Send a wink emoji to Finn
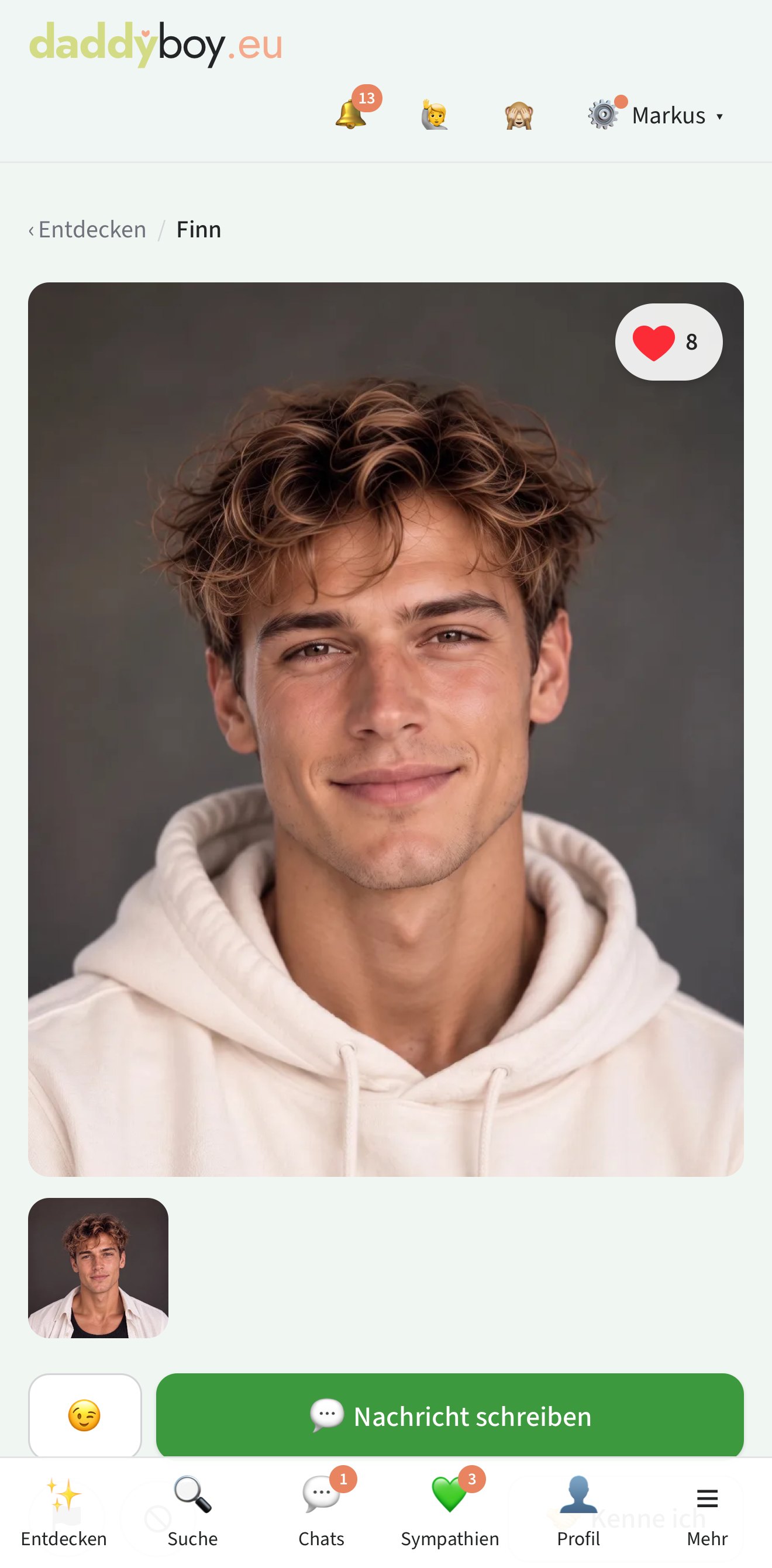 [x=85, y=1415]
